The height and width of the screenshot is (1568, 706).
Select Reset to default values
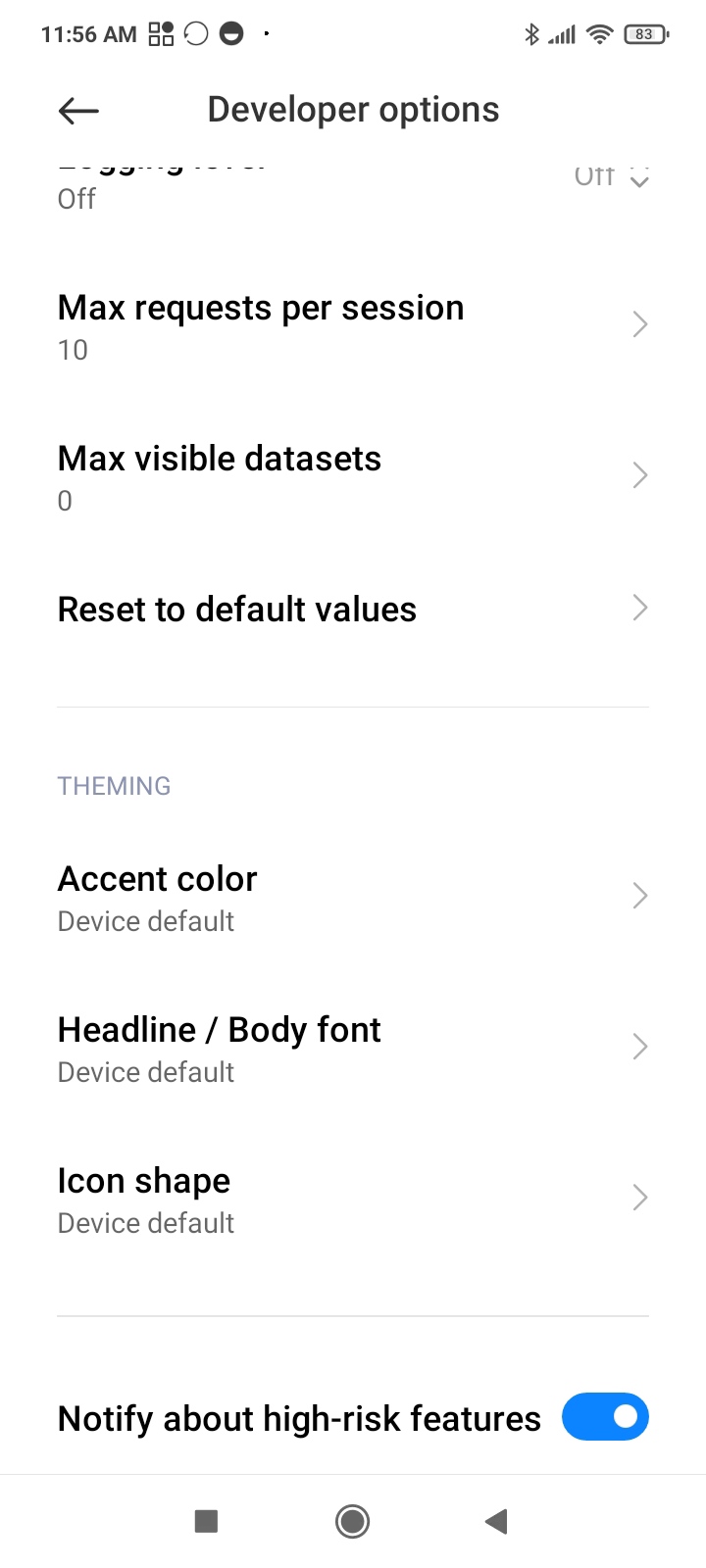(353, 609)
